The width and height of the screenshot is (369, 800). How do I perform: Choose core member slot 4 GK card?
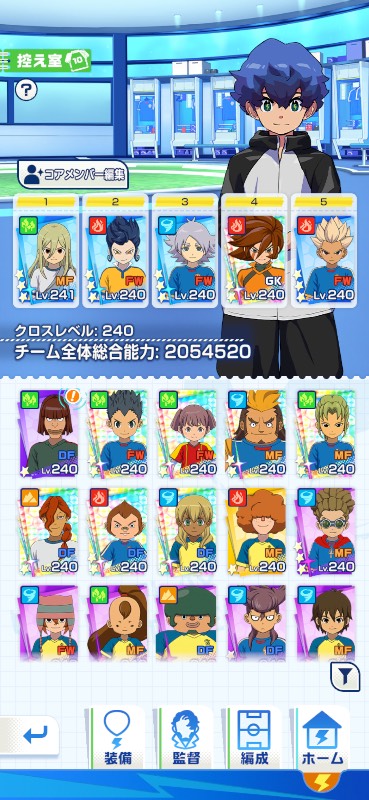254,251
